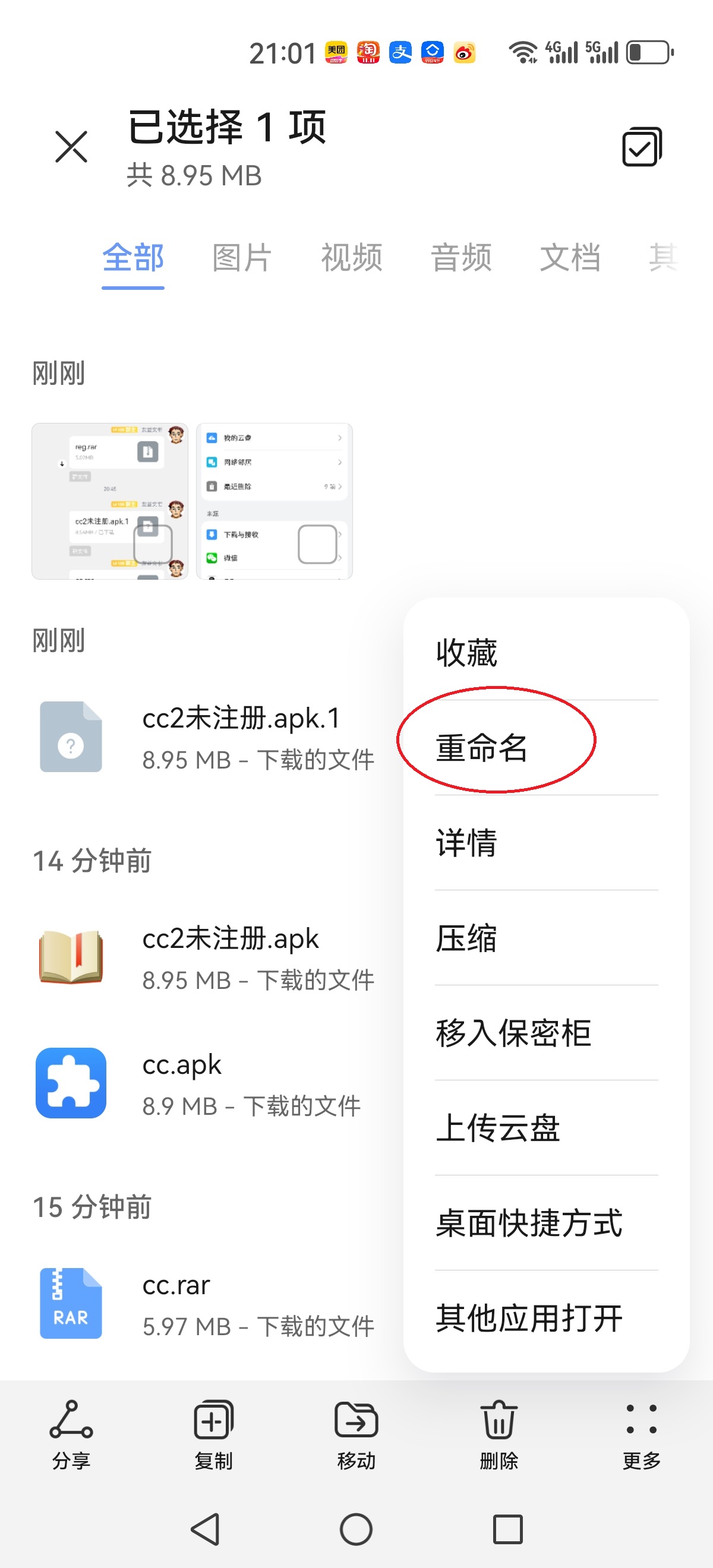The height and width of the screenshot is (1568, 713).
Task: Switch to the 视频 tab
Action: 351,258
